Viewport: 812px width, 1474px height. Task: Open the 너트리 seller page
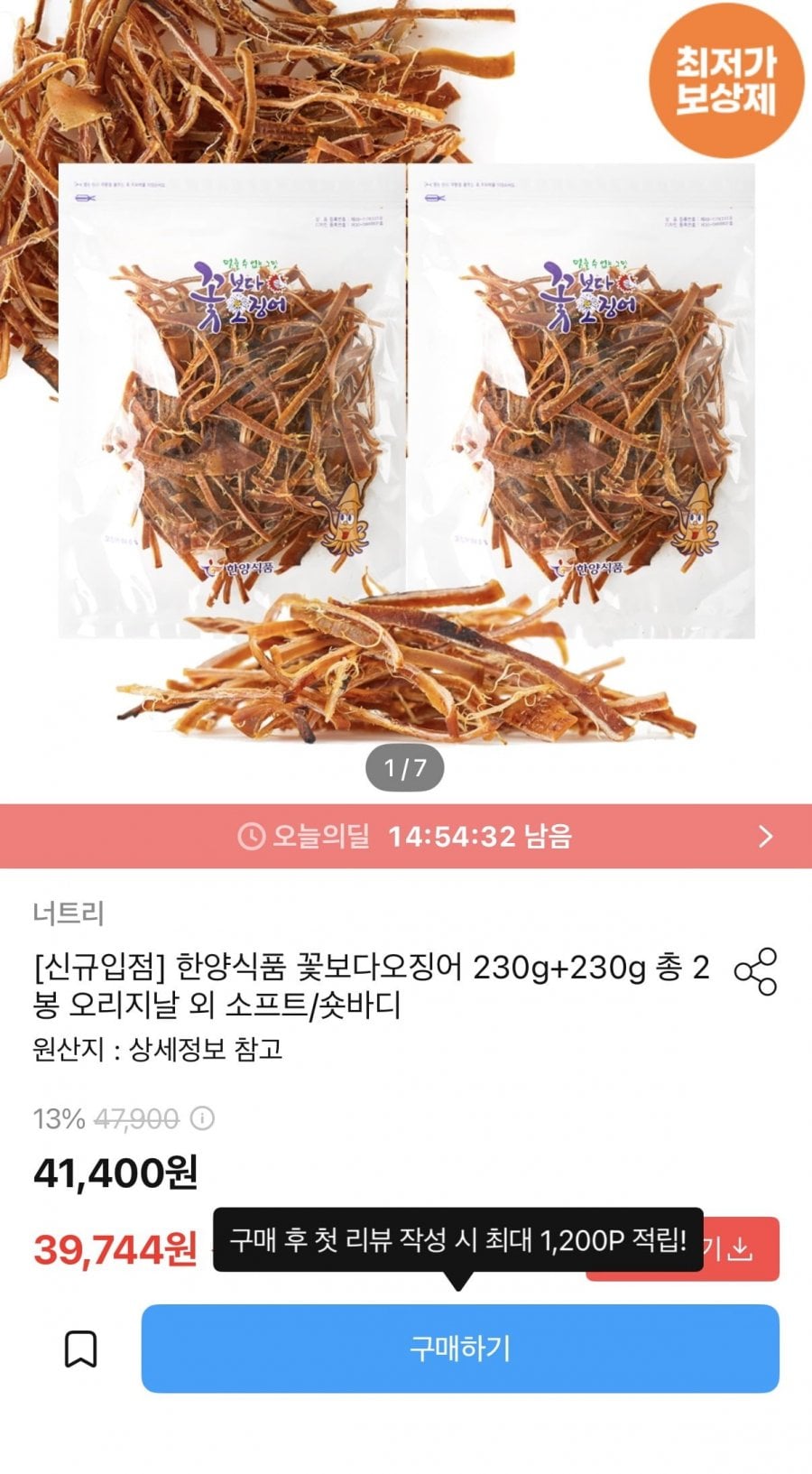[x=69, y=913]
